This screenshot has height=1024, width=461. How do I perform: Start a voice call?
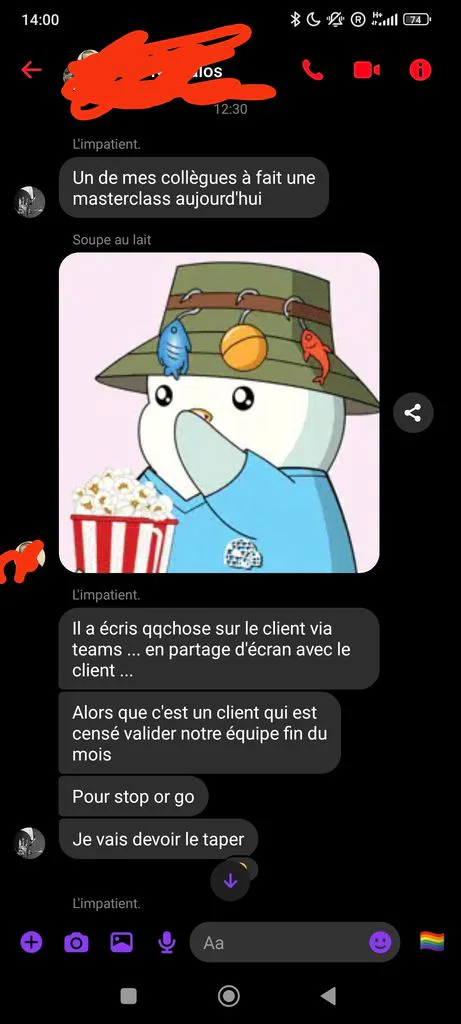click(313, 70)
